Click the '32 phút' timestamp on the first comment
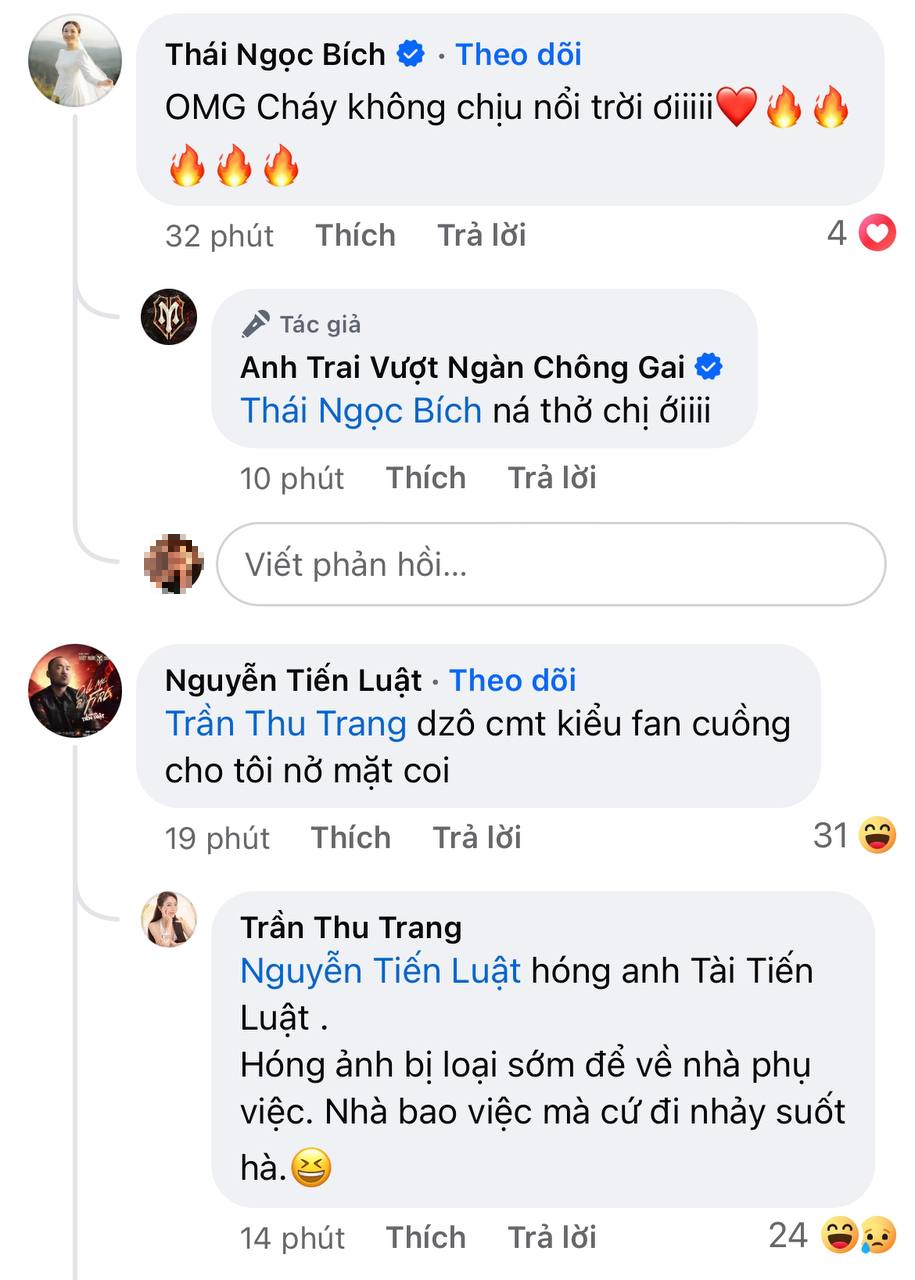This screenshot has height=1280, width=915. pos(219,235)
